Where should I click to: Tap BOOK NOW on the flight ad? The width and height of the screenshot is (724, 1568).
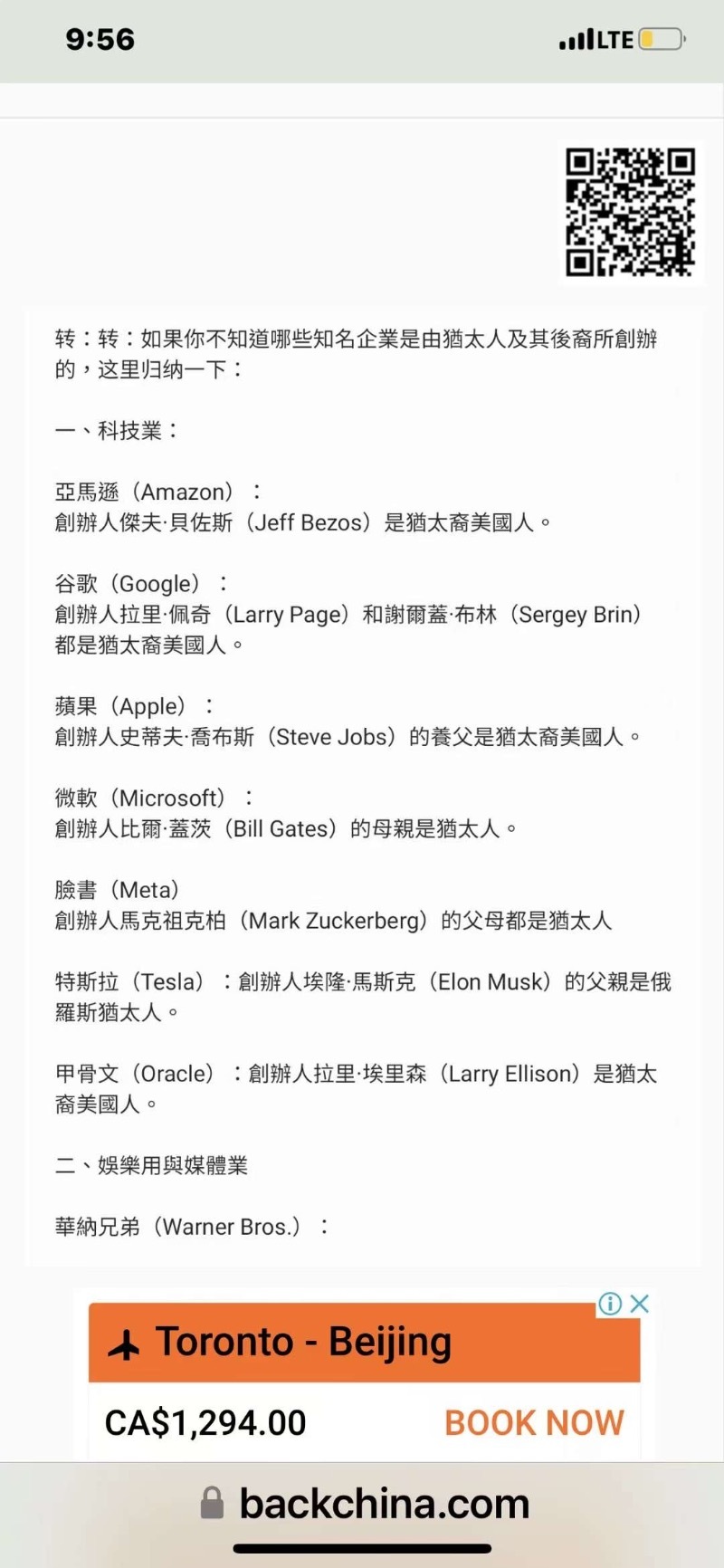pos(534,1422)
